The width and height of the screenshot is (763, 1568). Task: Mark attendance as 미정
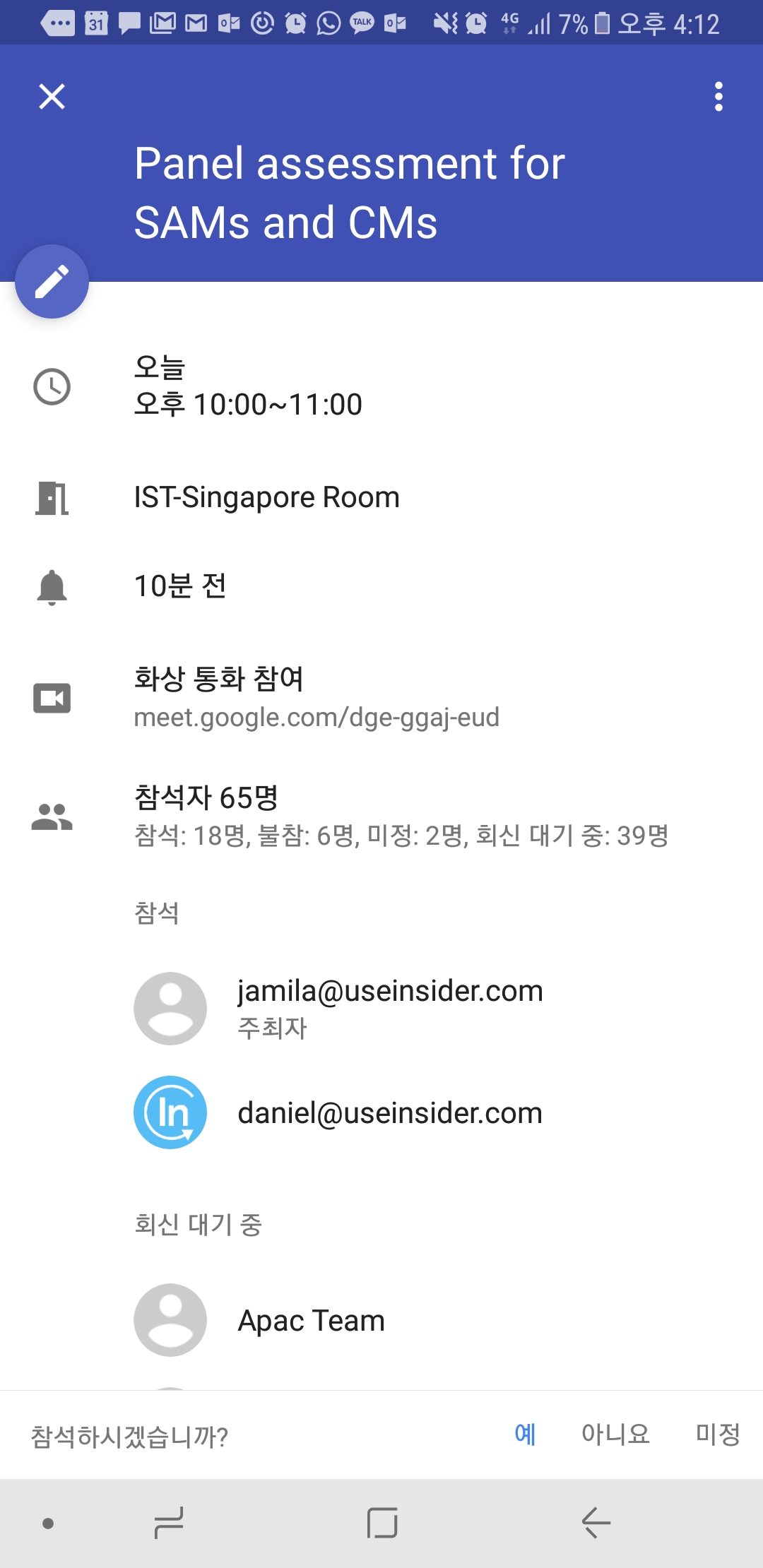[x=717, y=1435]
